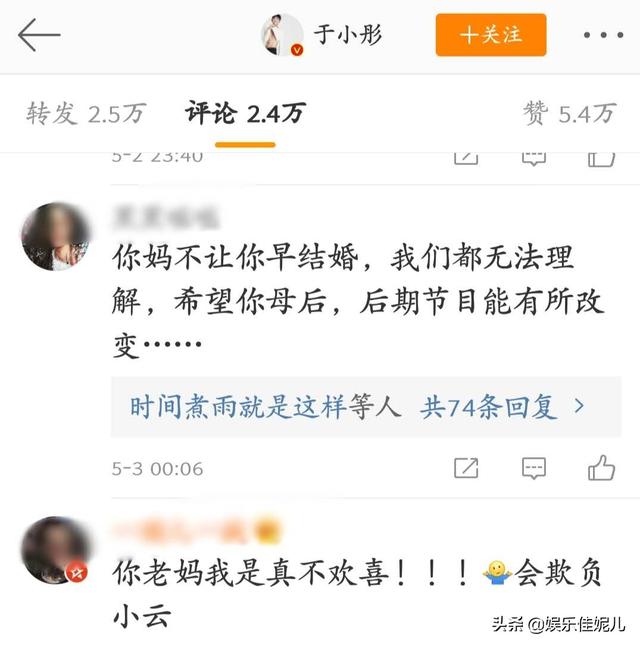Open avatar of commenter on 你老妈我是真不欢喜
This screenshot has width=640, height=647.
pos(57,551)
